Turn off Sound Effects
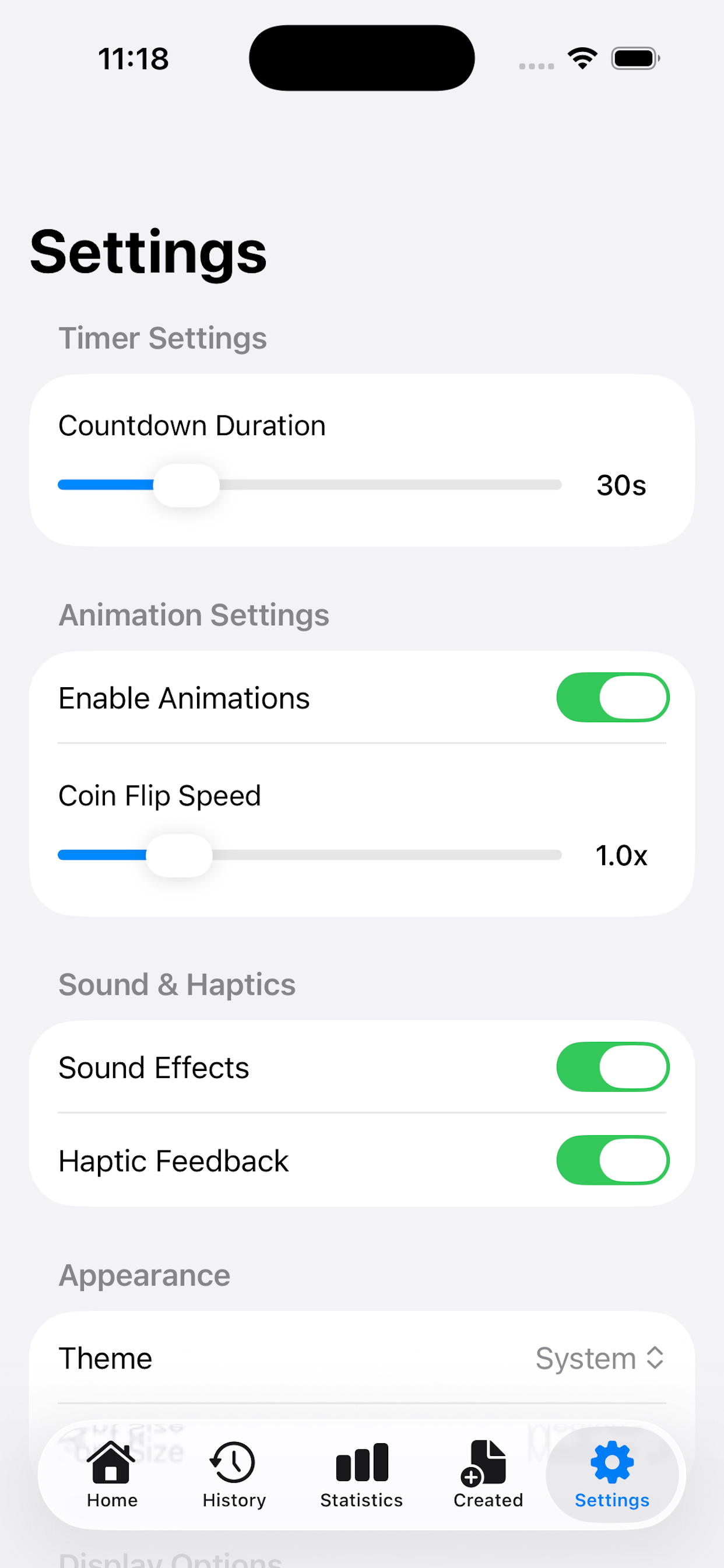The width and height of the screenshot is (724, 1568). coord(613,1066)
